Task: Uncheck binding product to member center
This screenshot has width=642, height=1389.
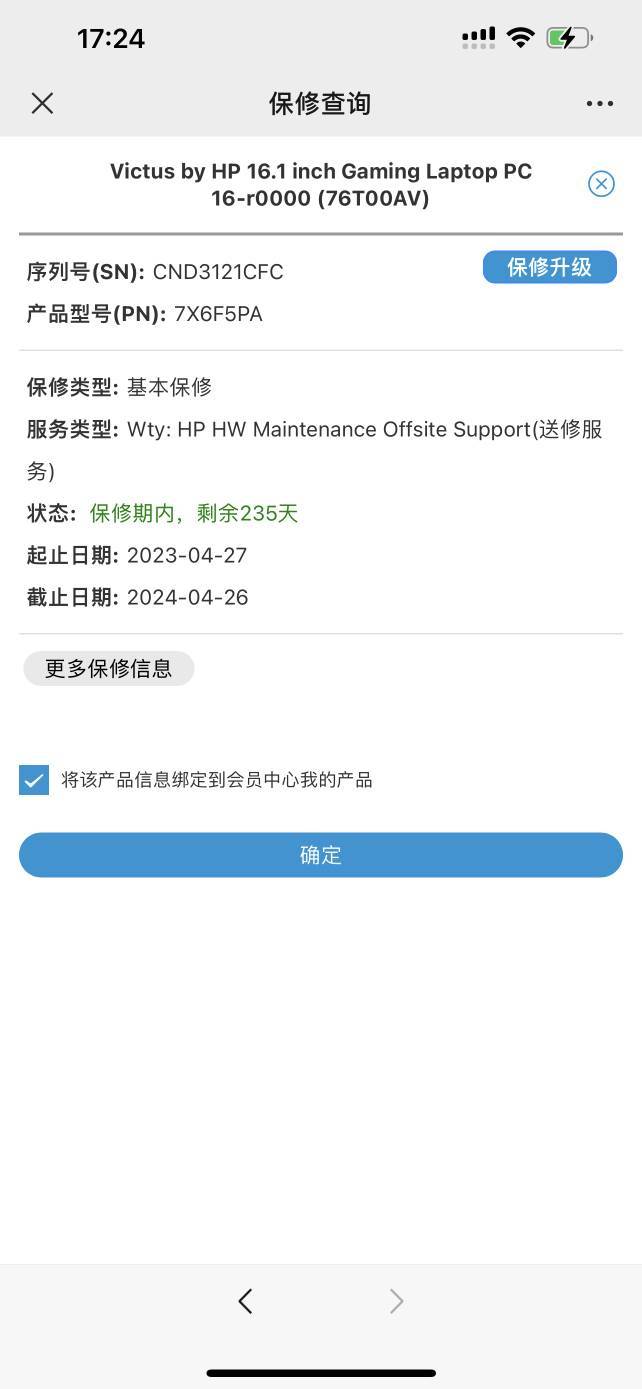Action: pos(34,780)
